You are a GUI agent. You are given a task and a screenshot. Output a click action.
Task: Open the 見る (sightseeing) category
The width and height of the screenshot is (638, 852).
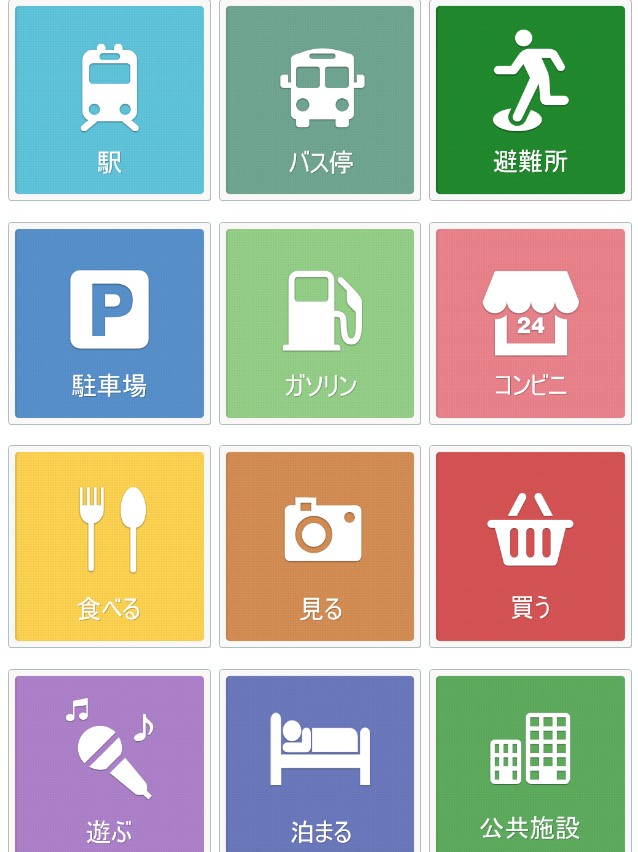(320, 546)
